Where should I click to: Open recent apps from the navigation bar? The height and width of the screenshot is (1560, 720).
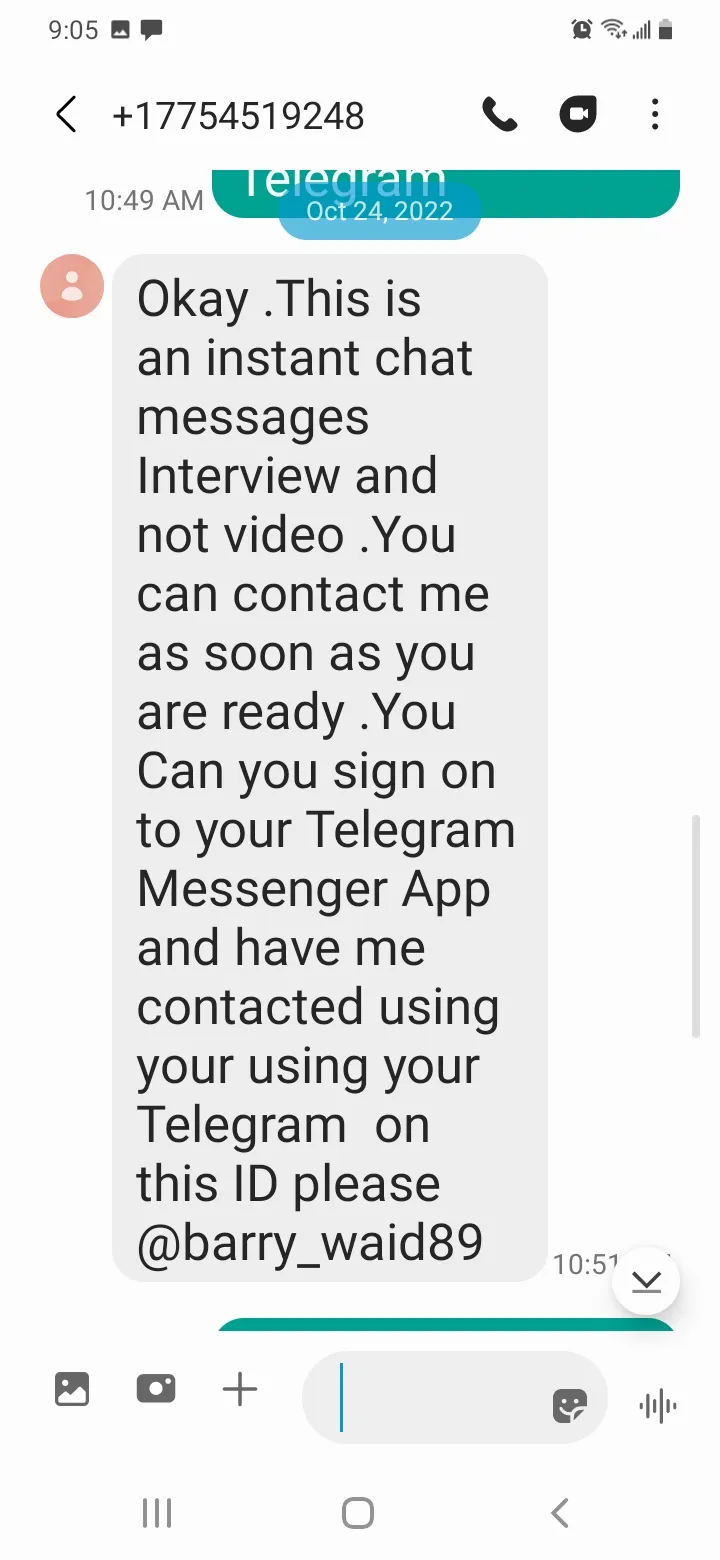coord(157,1513)
